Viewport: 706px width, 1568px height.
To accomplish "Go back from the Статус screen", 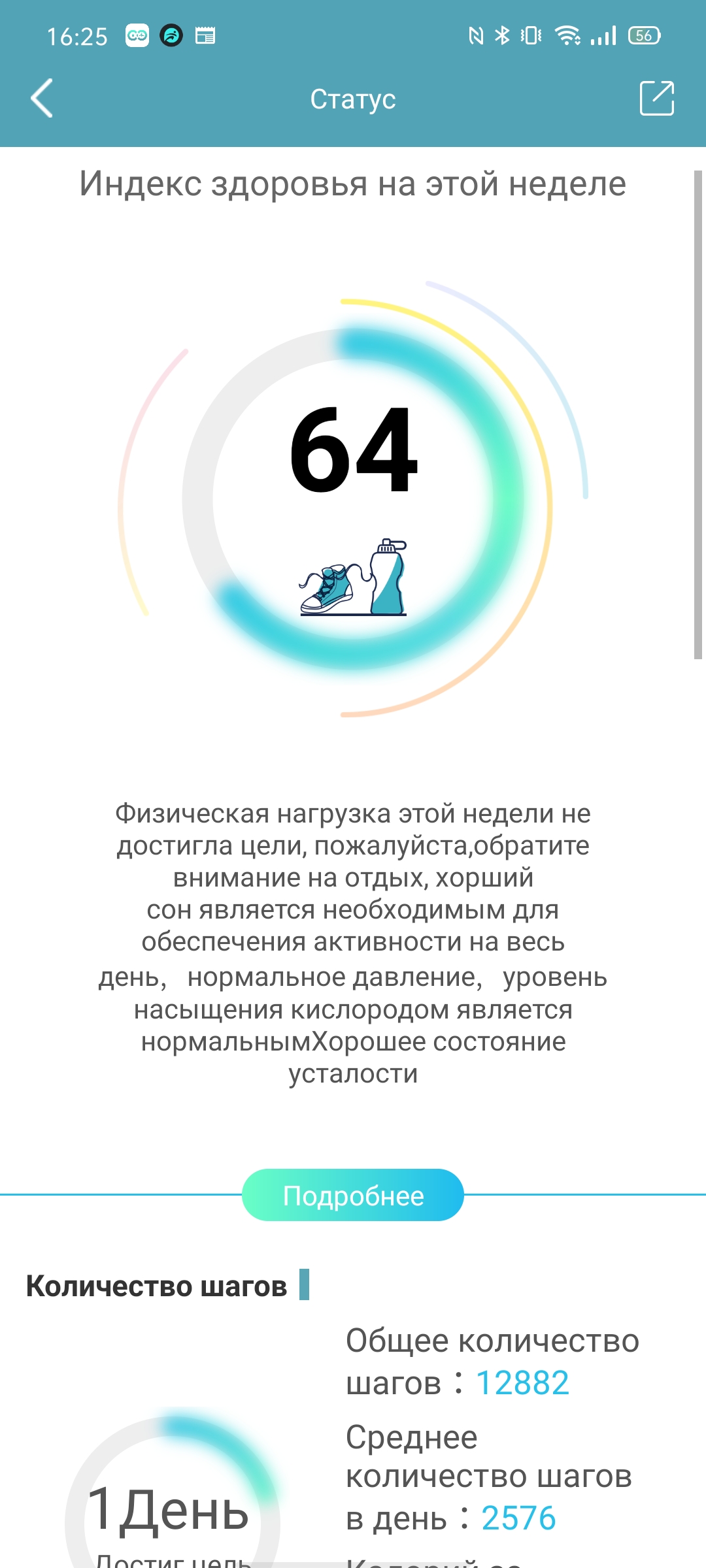I will [x=42, y=99].
